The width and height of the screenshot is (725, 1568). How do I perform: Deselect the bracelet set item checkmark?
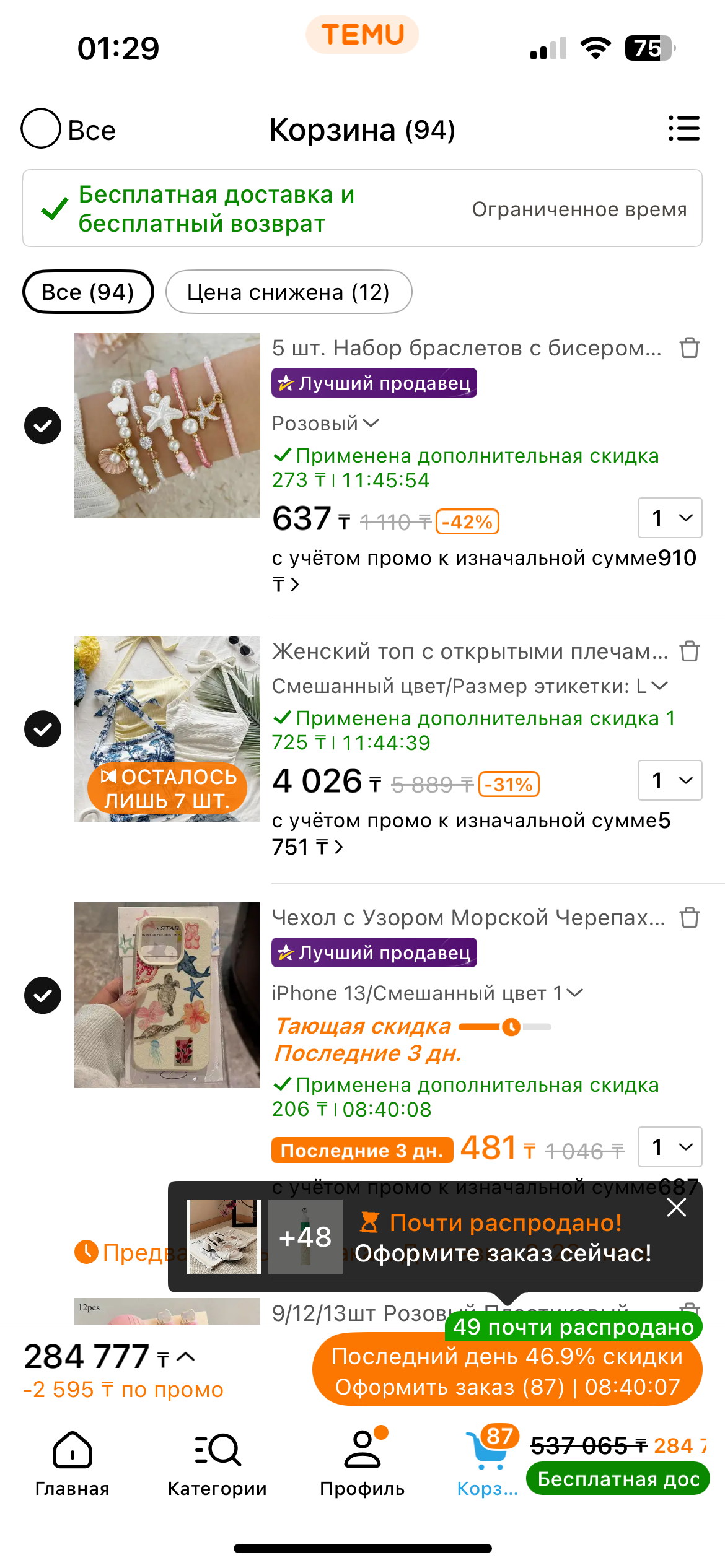click(42, 425)
